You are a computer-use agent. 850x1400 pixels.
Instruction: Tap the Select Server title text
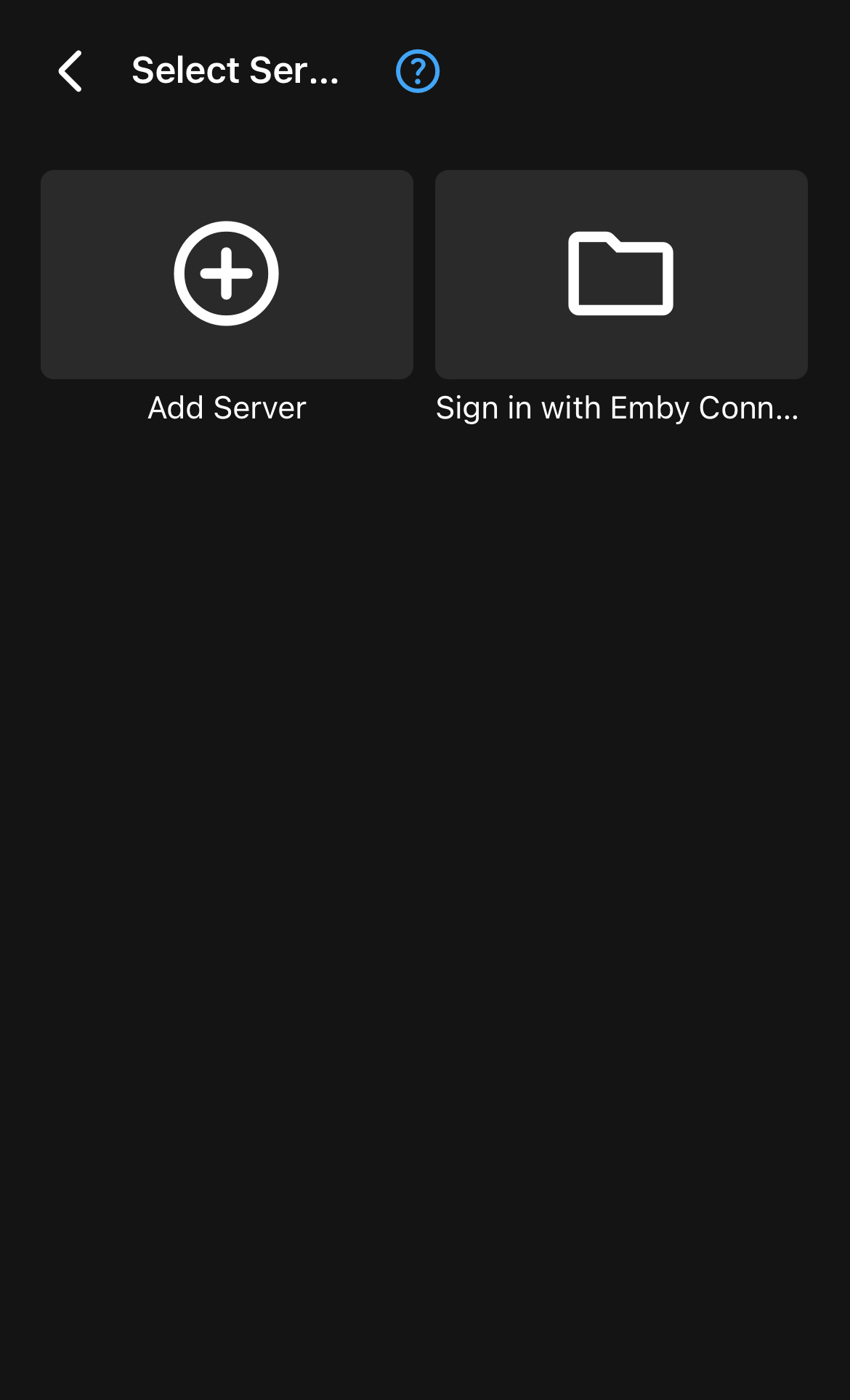[x=235, y=69]
